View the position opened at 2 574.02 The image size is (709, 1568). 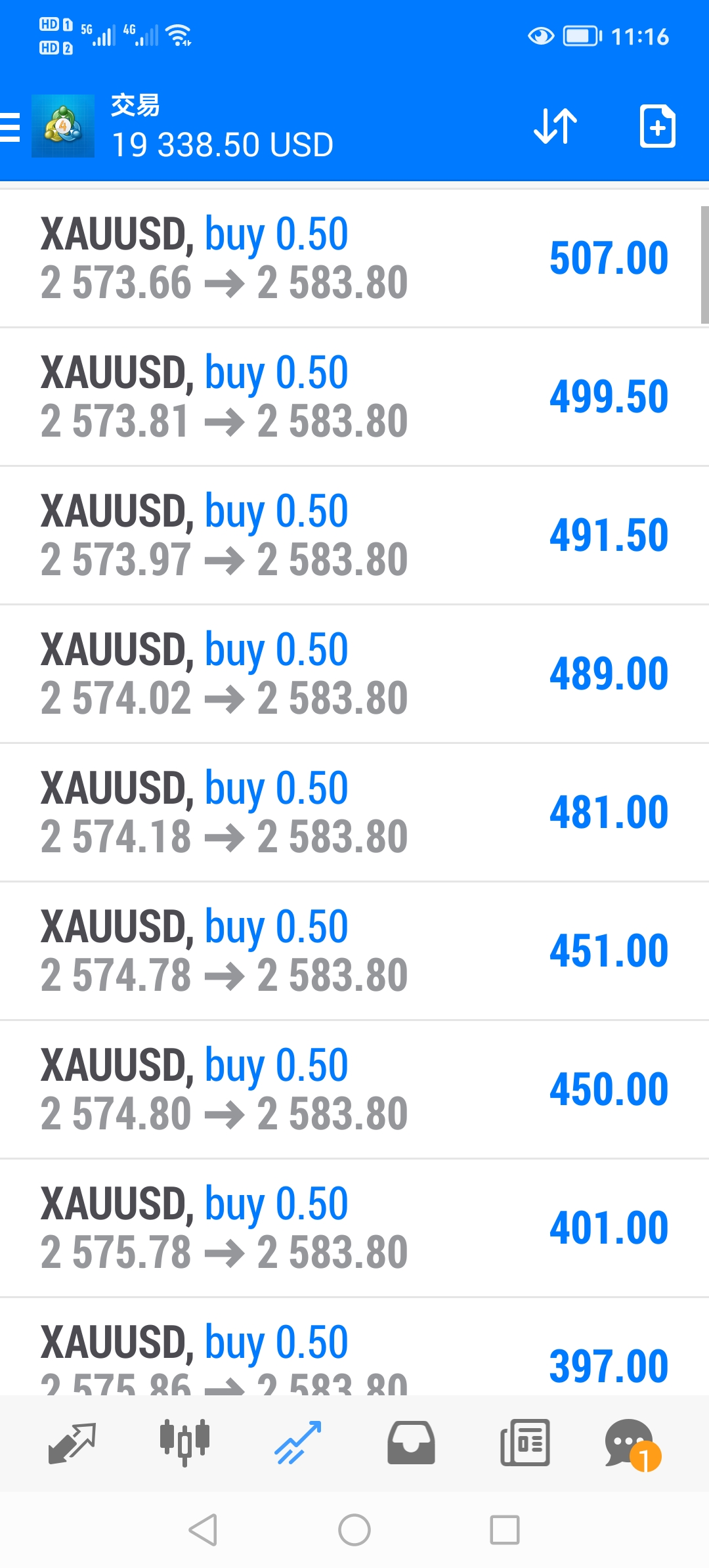coord(354,674)
